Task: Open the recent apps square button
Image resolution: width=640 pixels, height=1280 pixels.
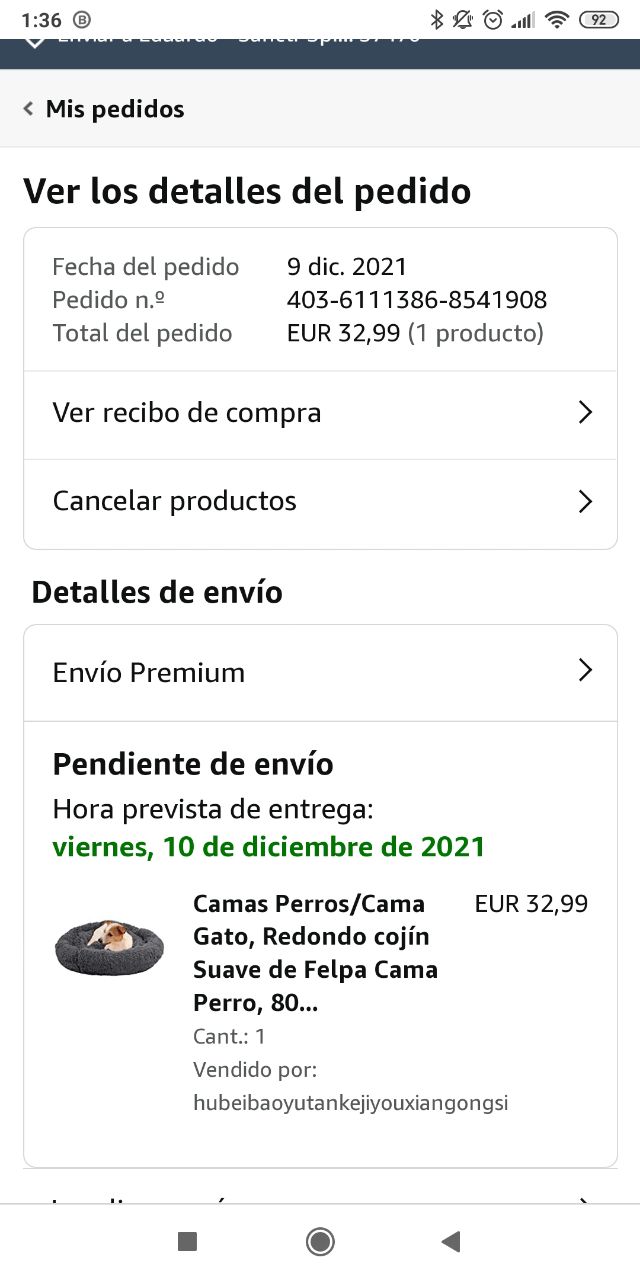Action: [187, 1241]
